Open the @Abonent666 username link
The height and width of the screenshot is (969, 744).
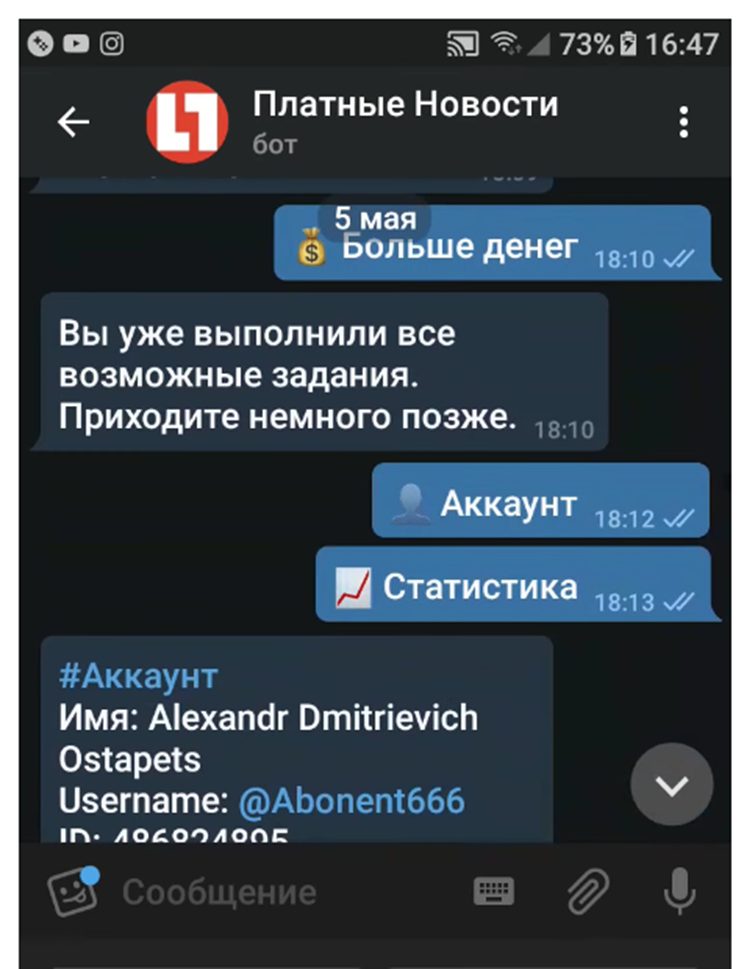[350, 800]
